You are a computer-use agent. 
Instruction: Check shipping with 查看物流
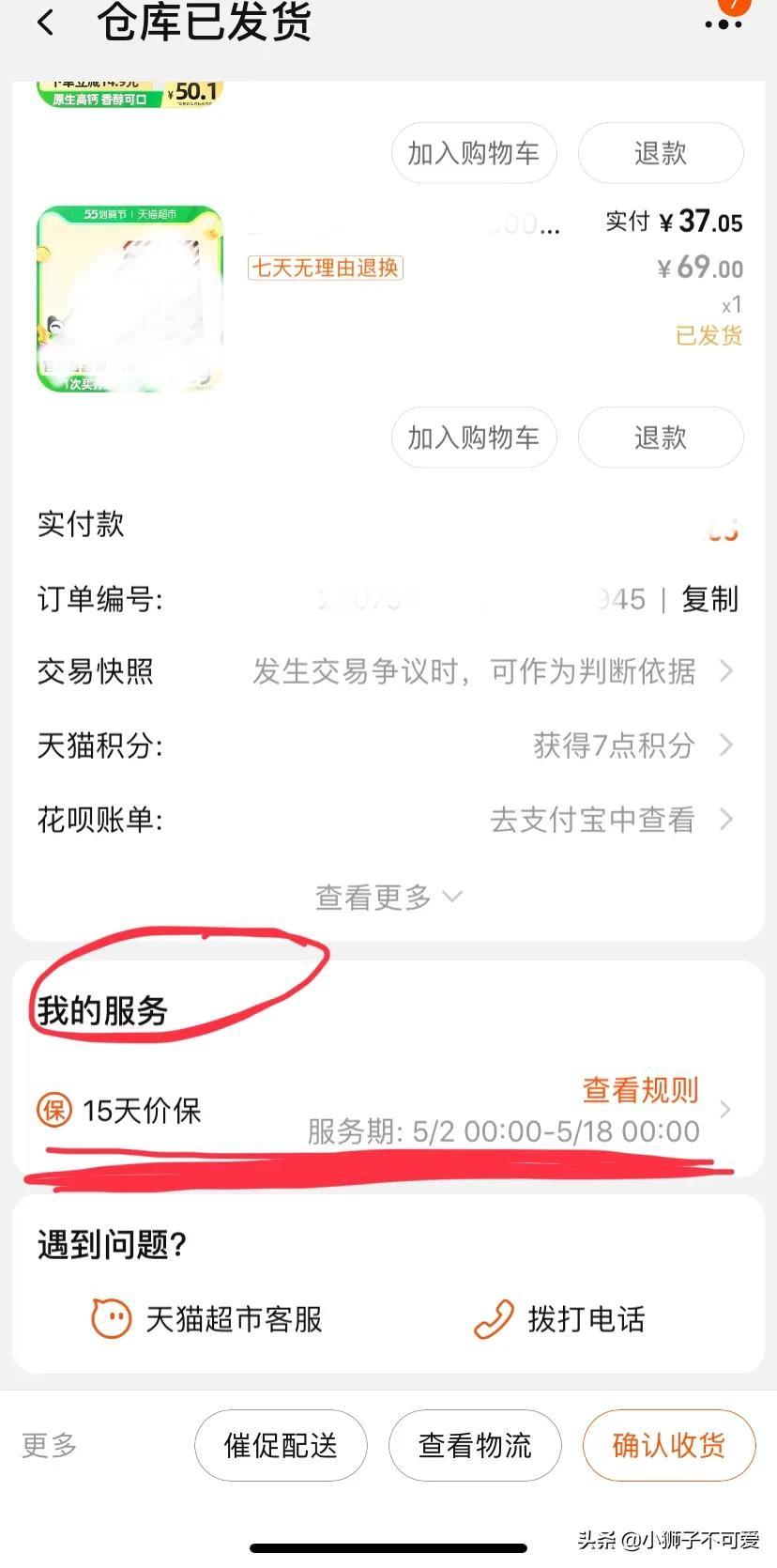pyautogui.click(x=475, y=1445)
